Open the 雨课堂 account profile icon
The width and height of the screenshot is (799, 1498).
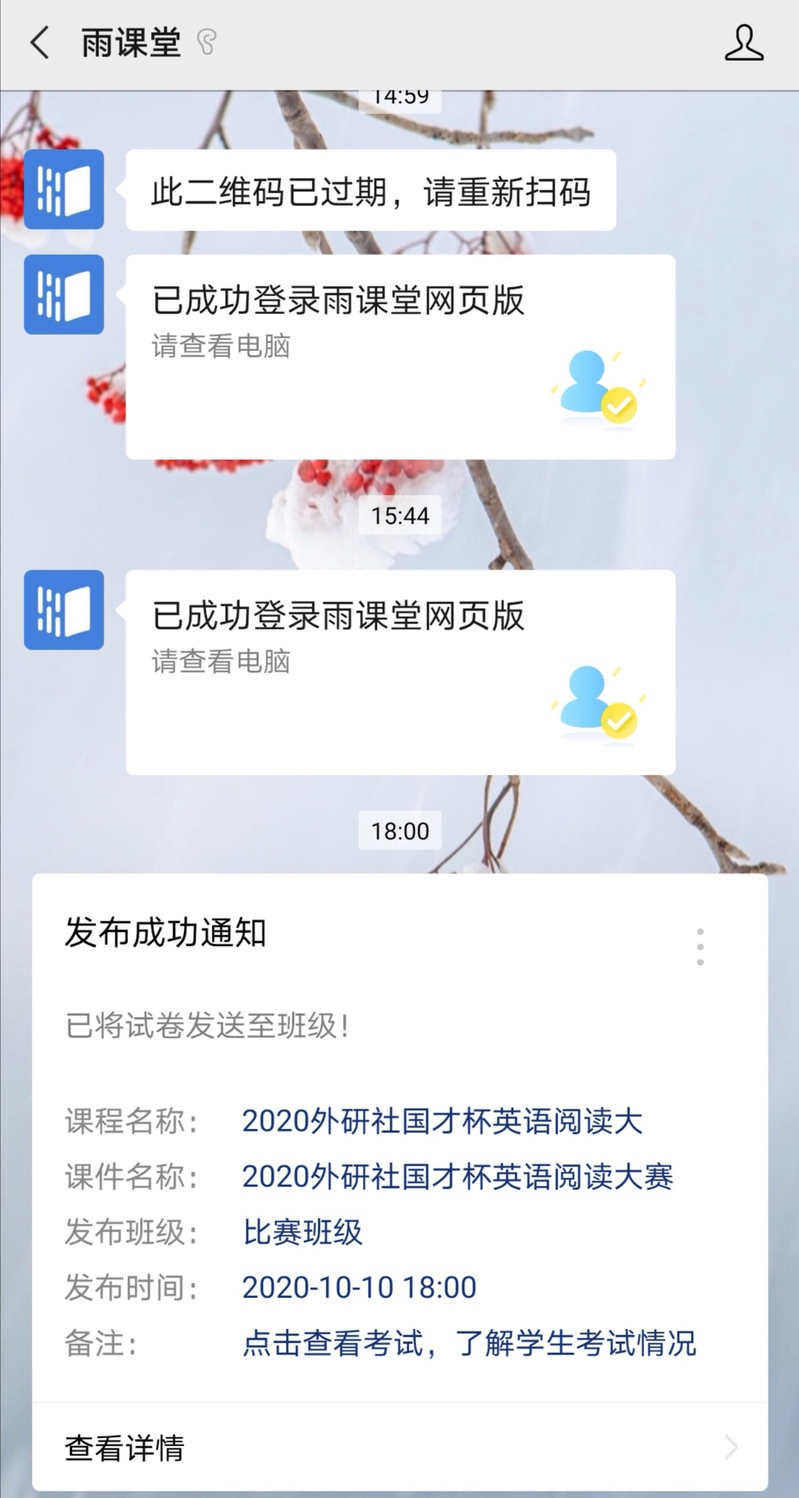[743, 43]
